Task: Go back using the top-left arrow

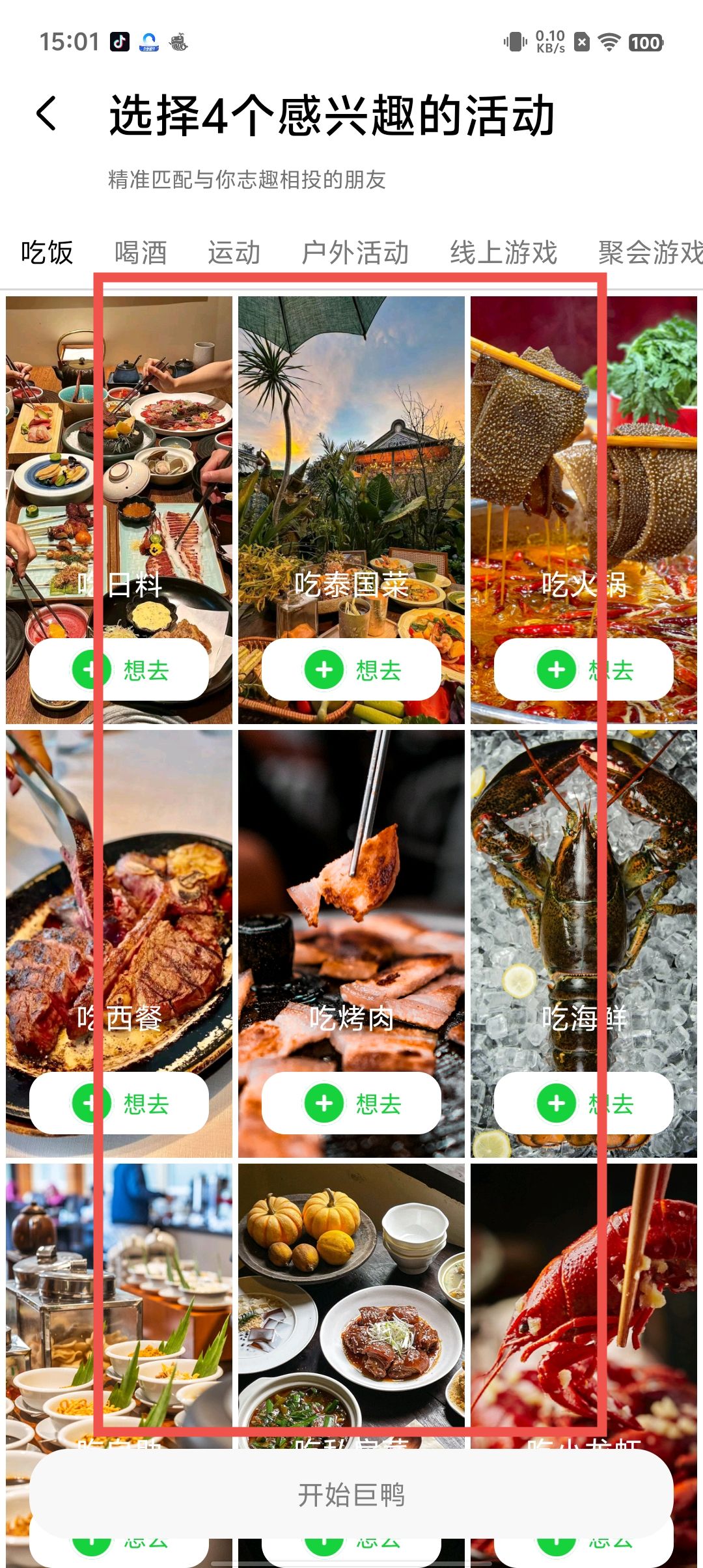Action: (47, 114)
